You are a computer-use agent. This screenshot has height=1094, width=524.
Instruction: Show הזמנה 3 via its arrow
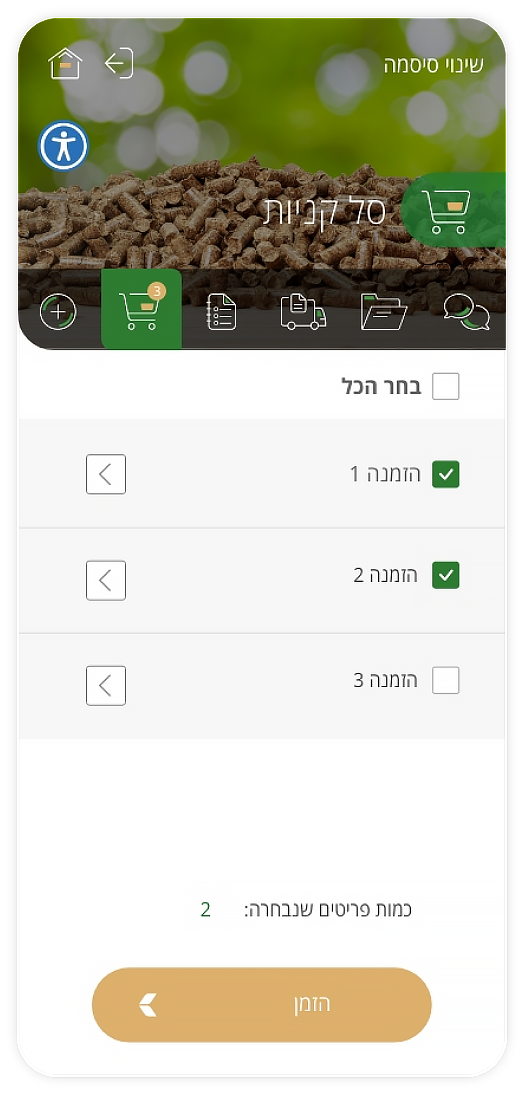[x=106, y=686]
